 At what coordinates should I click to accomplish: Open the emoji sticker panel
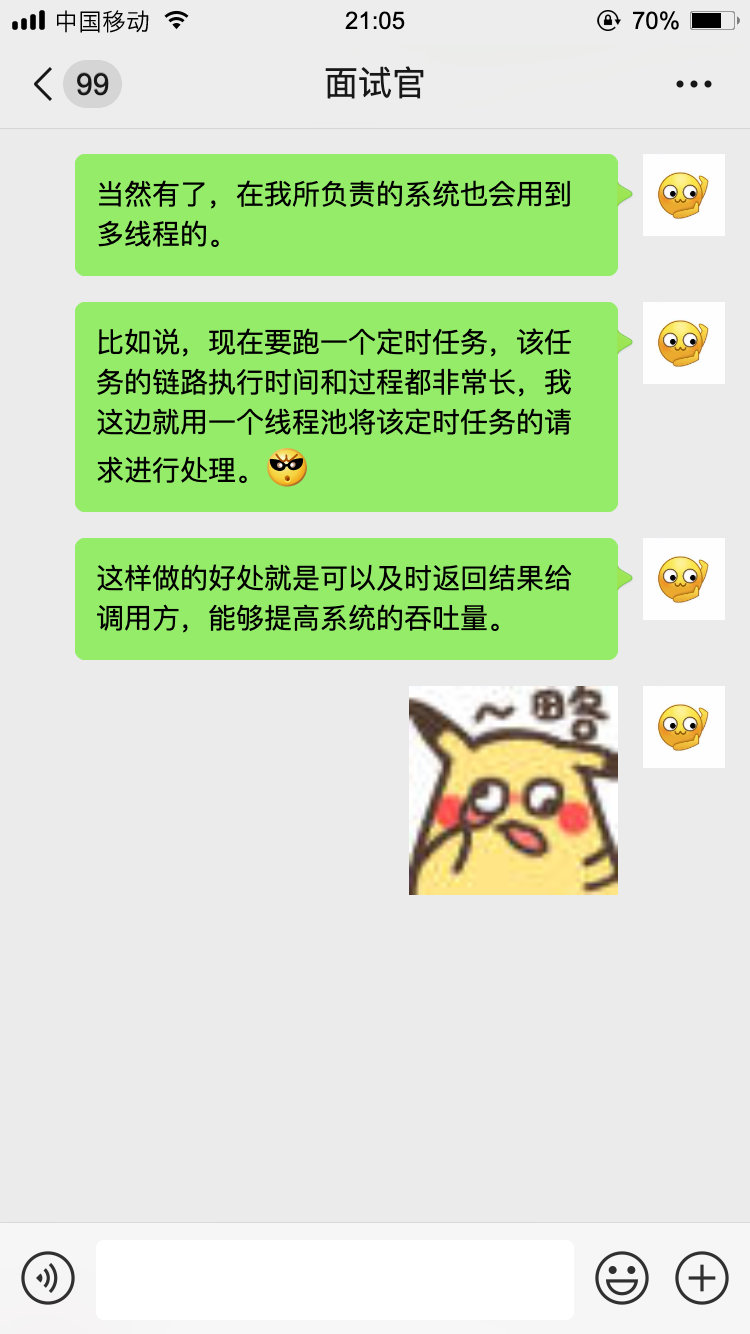point(622,1278)
